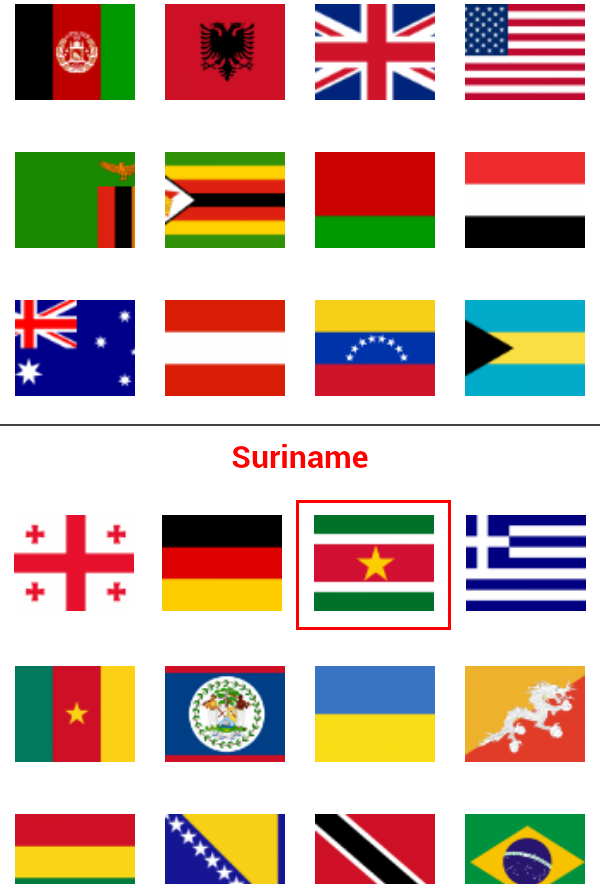
Task: Tap the Belize flag
Action: click(225, 714)
